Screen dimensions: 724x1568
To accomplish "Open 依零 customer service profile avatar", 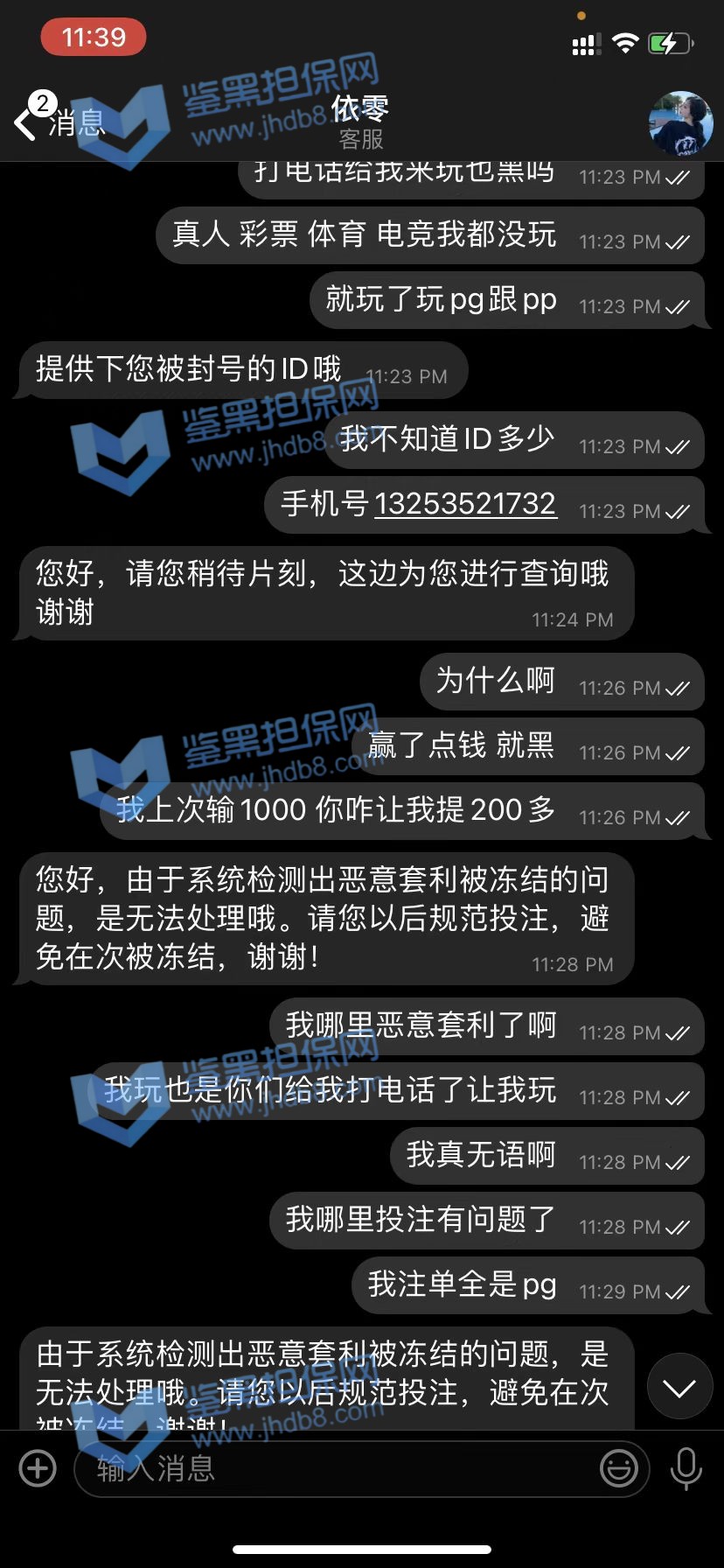I will 680,123.
